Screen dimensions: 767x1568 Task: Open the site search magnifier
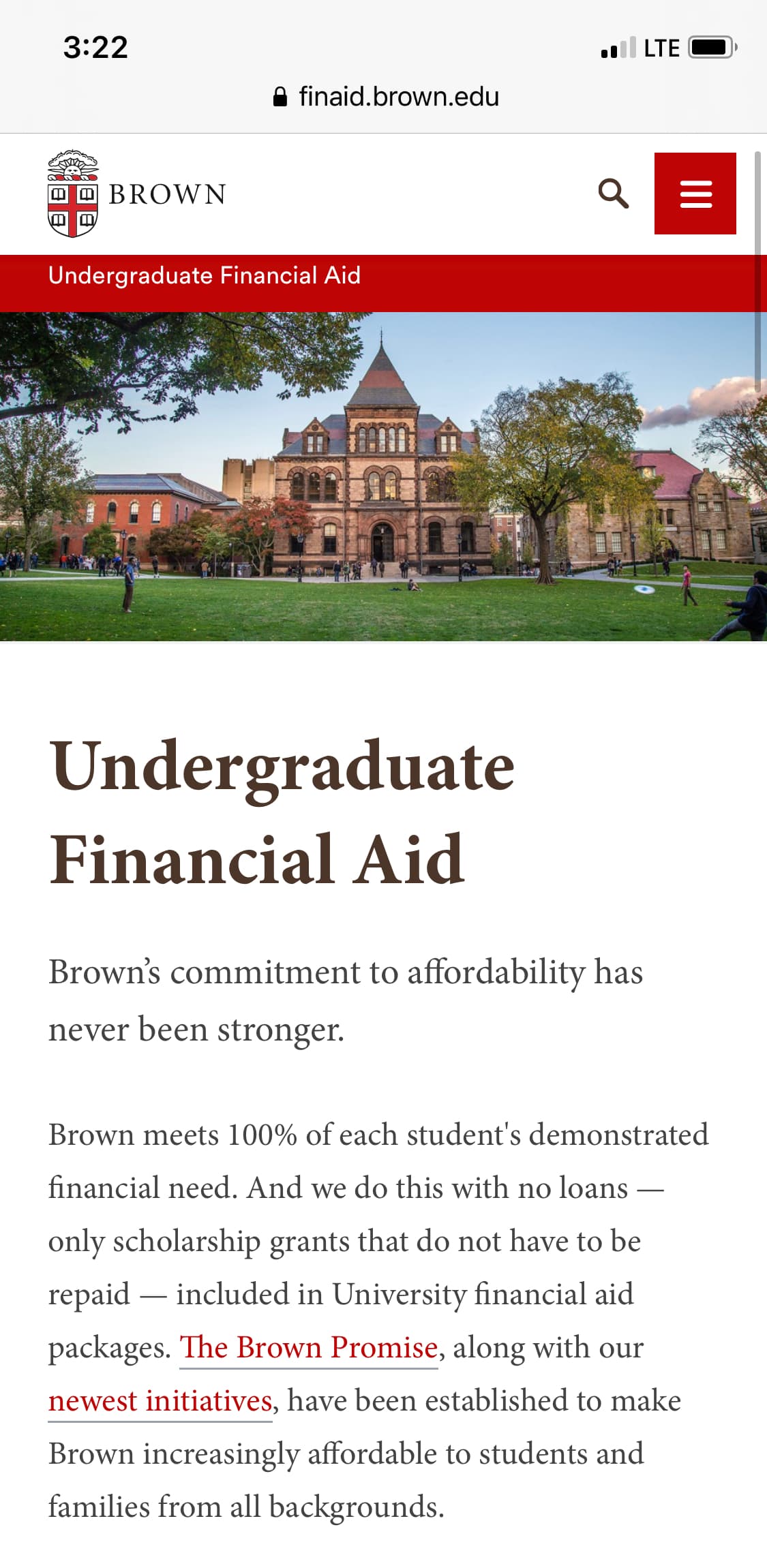tap(614, 194)
